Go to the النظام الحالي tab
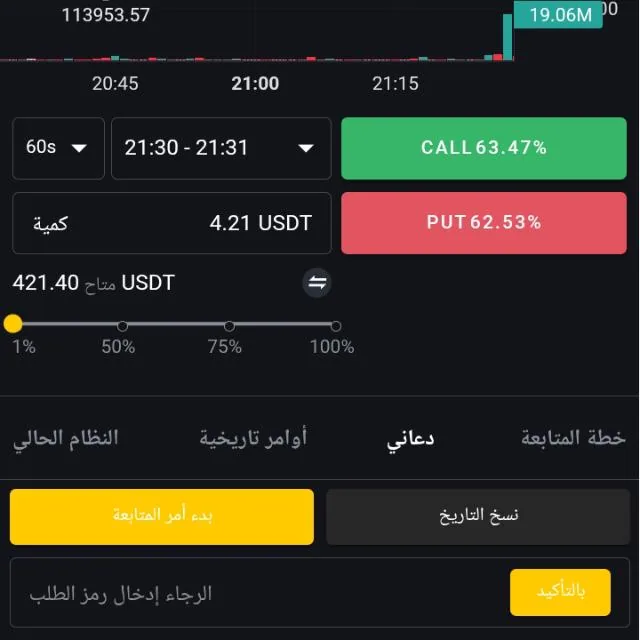 point(66,438)
